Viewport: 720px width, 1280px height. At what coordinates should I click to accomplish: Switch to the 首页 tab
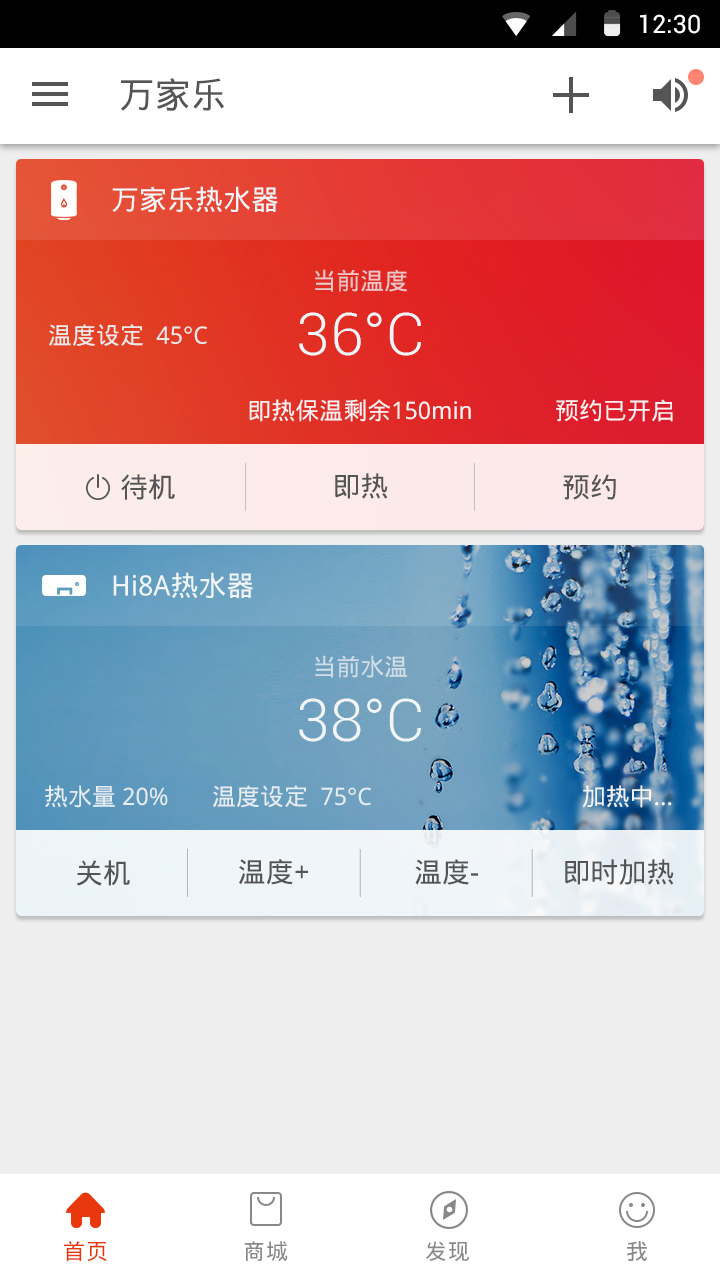(86, 1227)
